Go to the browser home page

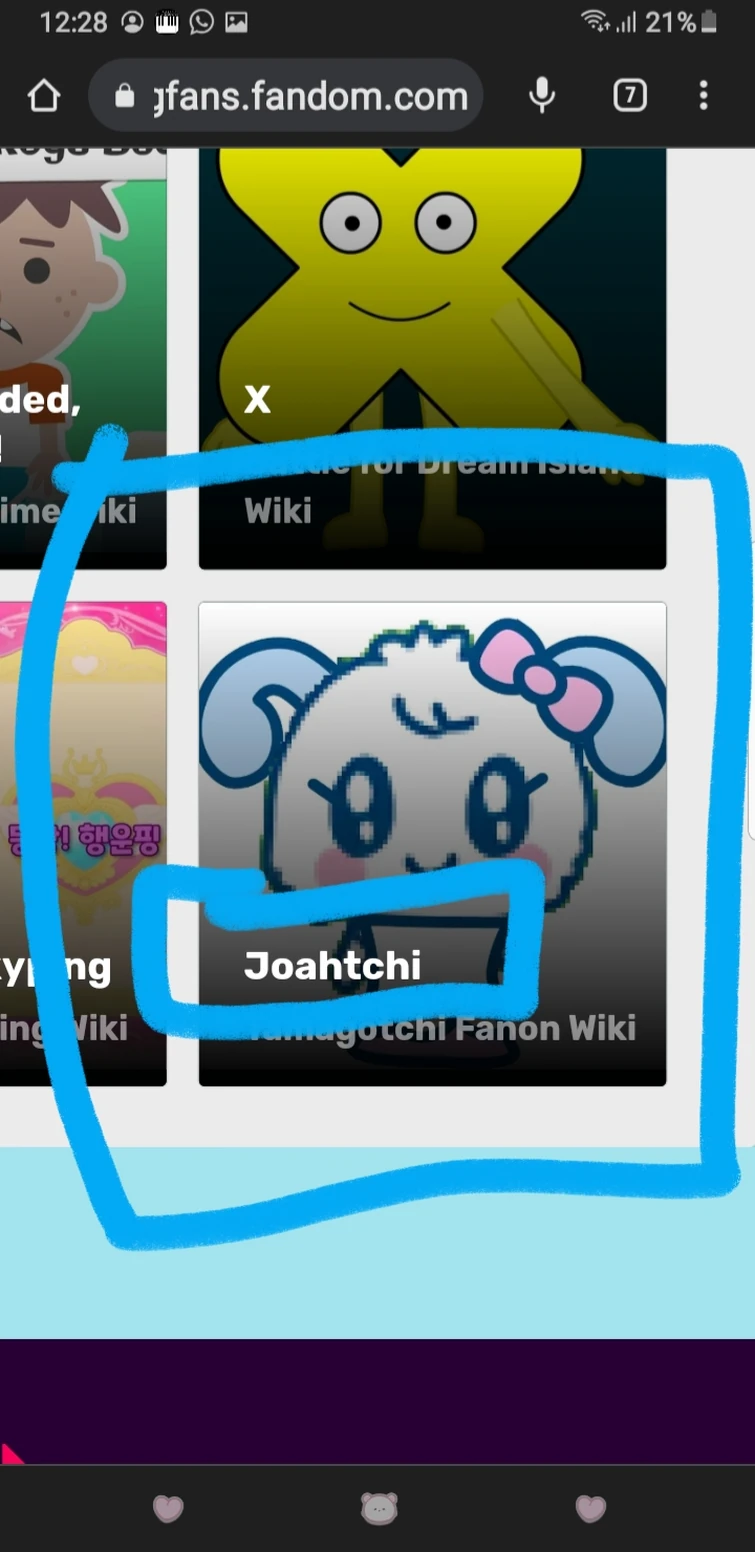click(x=44, y=96)
